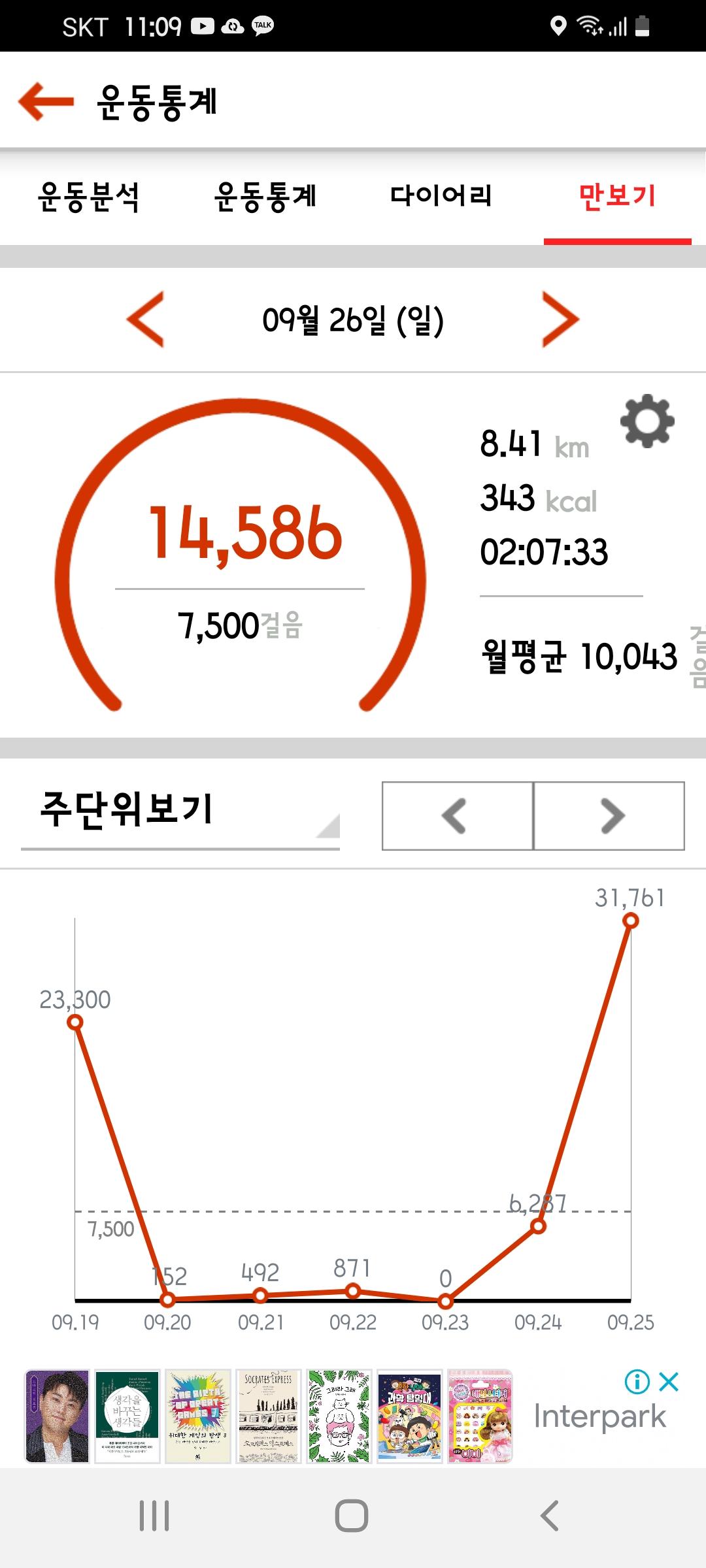Go to the day before 09월 26일
Screen dimensions: 706x1568
(x=145, y=319)
